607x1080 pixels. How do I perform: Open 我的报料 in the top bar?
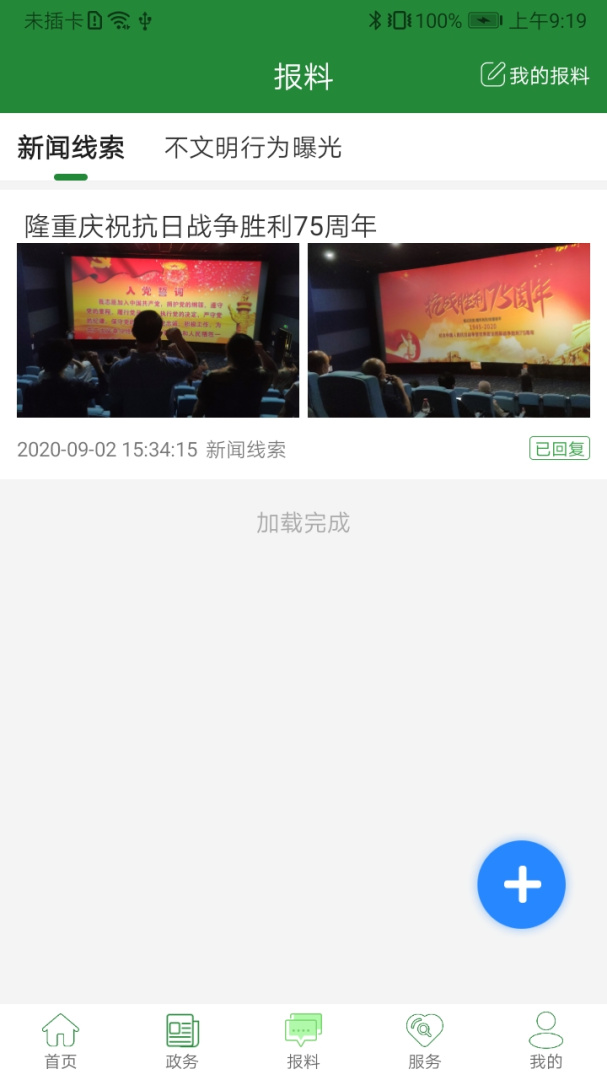pyautogui.click(x=536, y=76)
